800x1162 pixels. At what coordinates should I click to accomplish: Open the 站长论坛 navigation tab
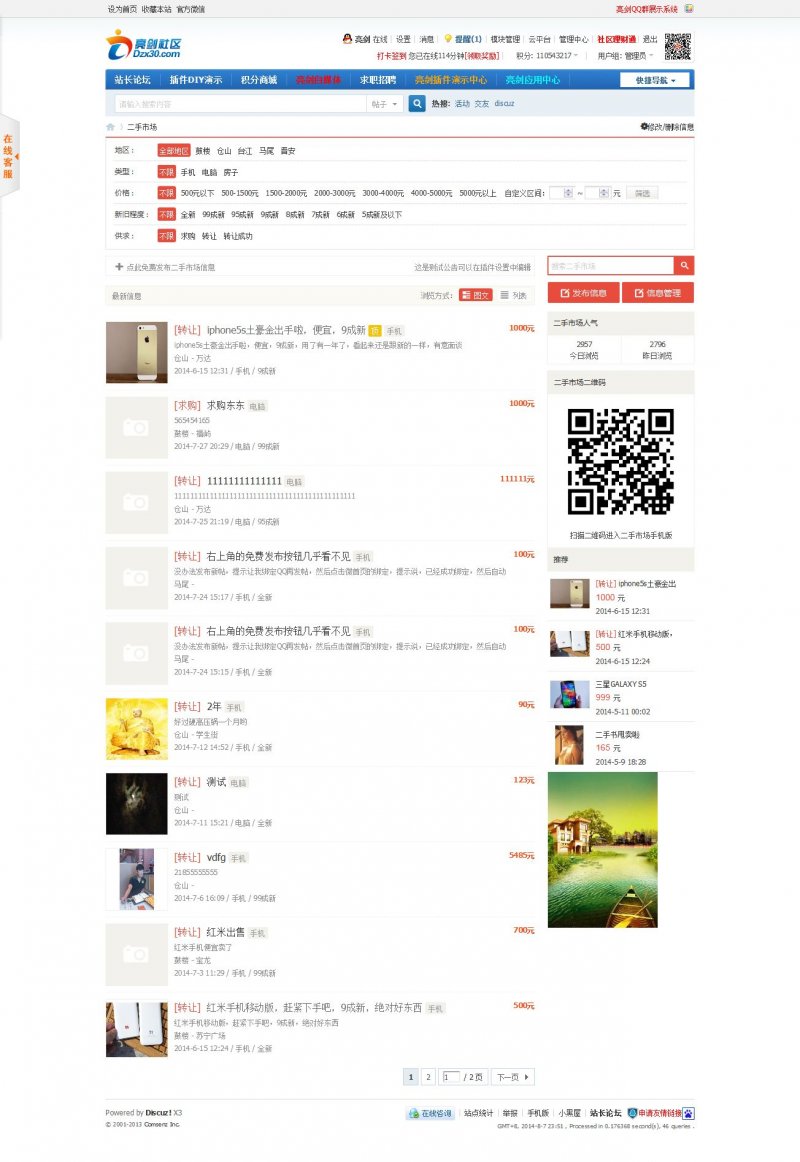[132, 80]
